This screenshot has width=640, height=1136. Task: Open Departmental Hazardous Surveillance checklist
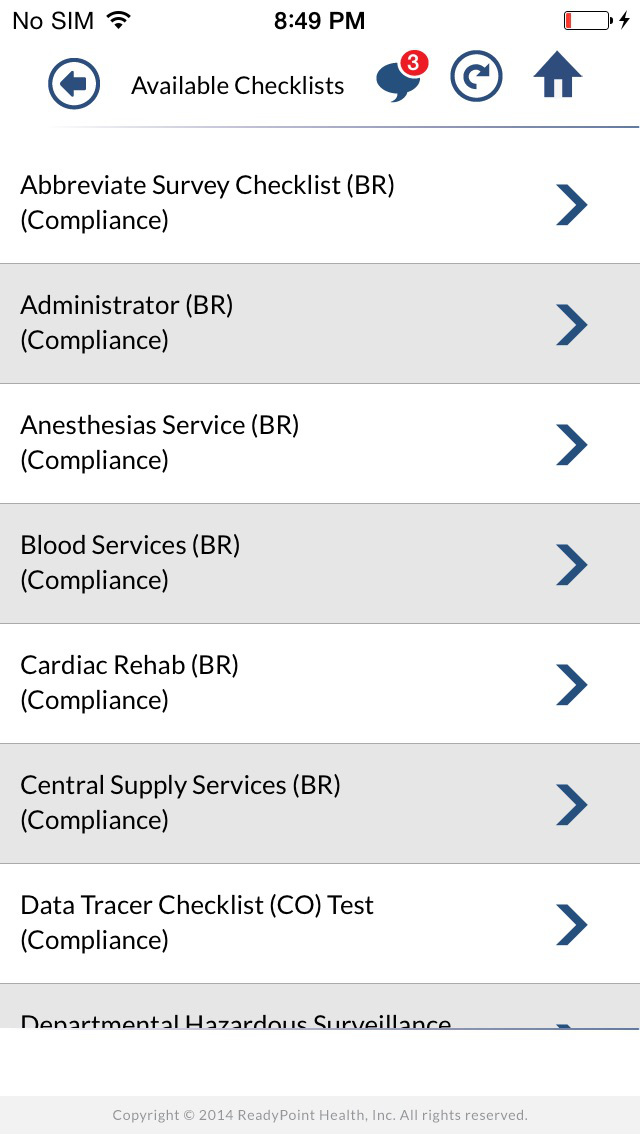320,1006
